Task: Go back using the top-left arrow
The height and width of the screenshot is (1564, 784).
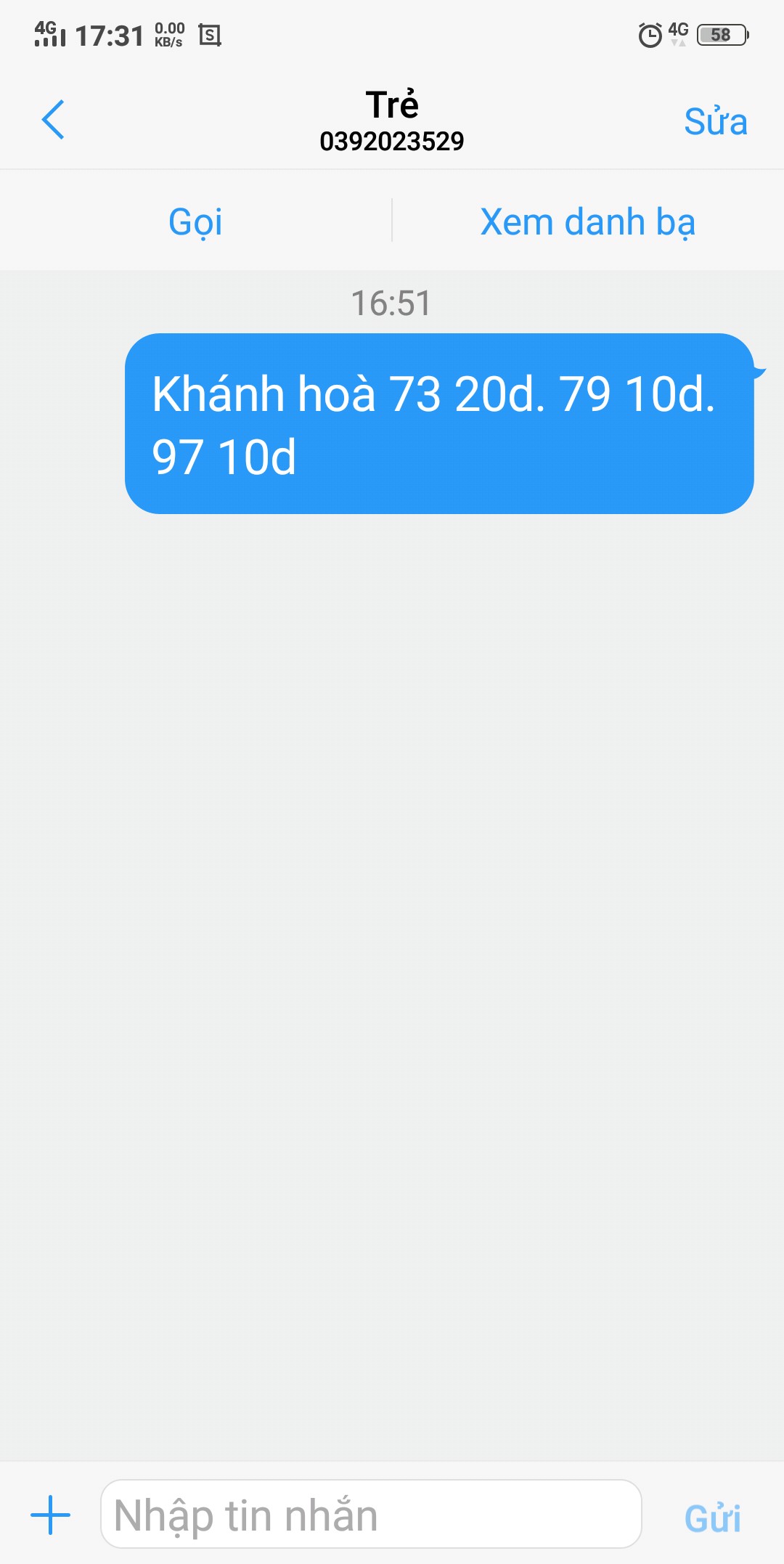Action: pos(53,120)
